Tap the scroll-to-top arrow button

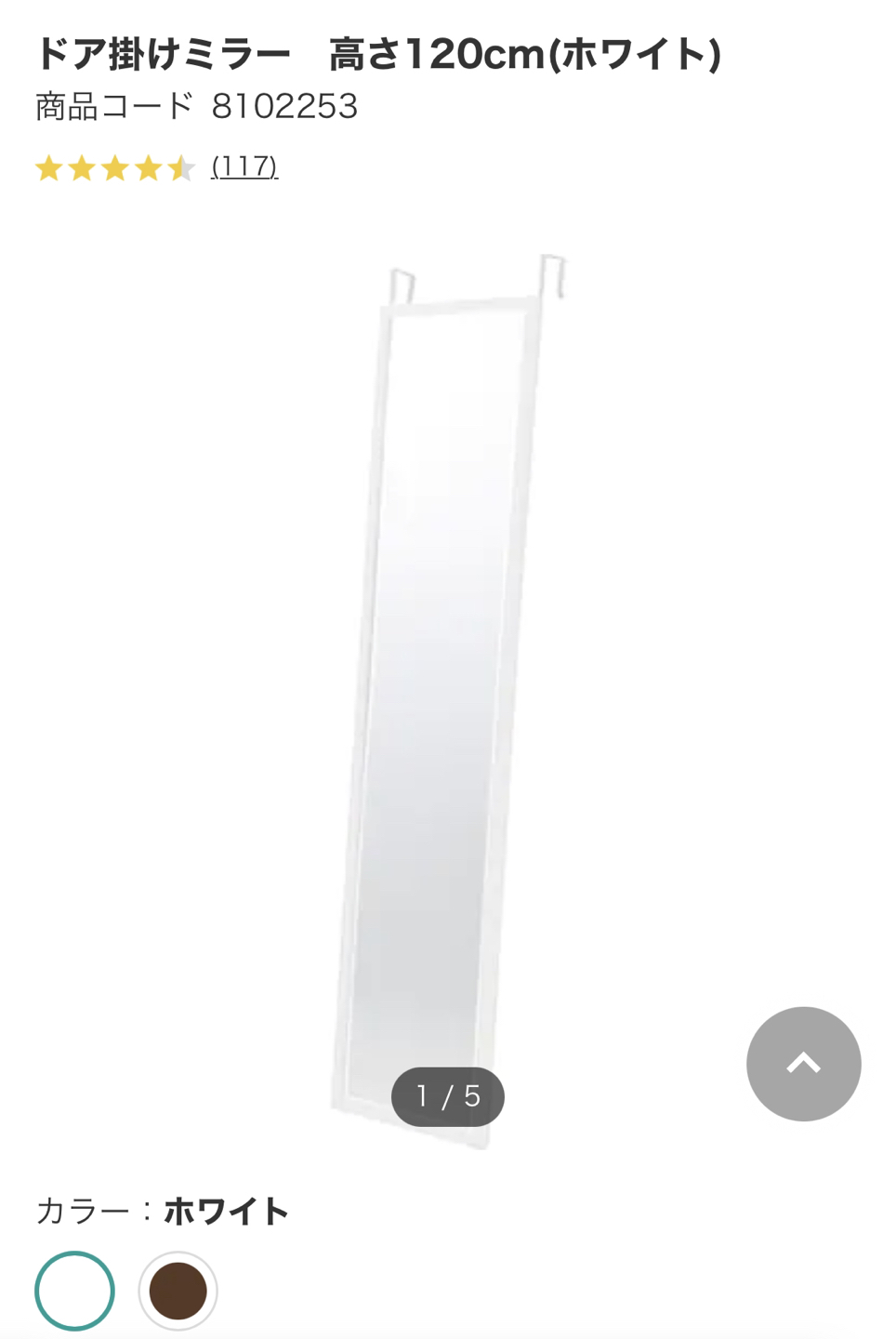(x=803, y=1064)
